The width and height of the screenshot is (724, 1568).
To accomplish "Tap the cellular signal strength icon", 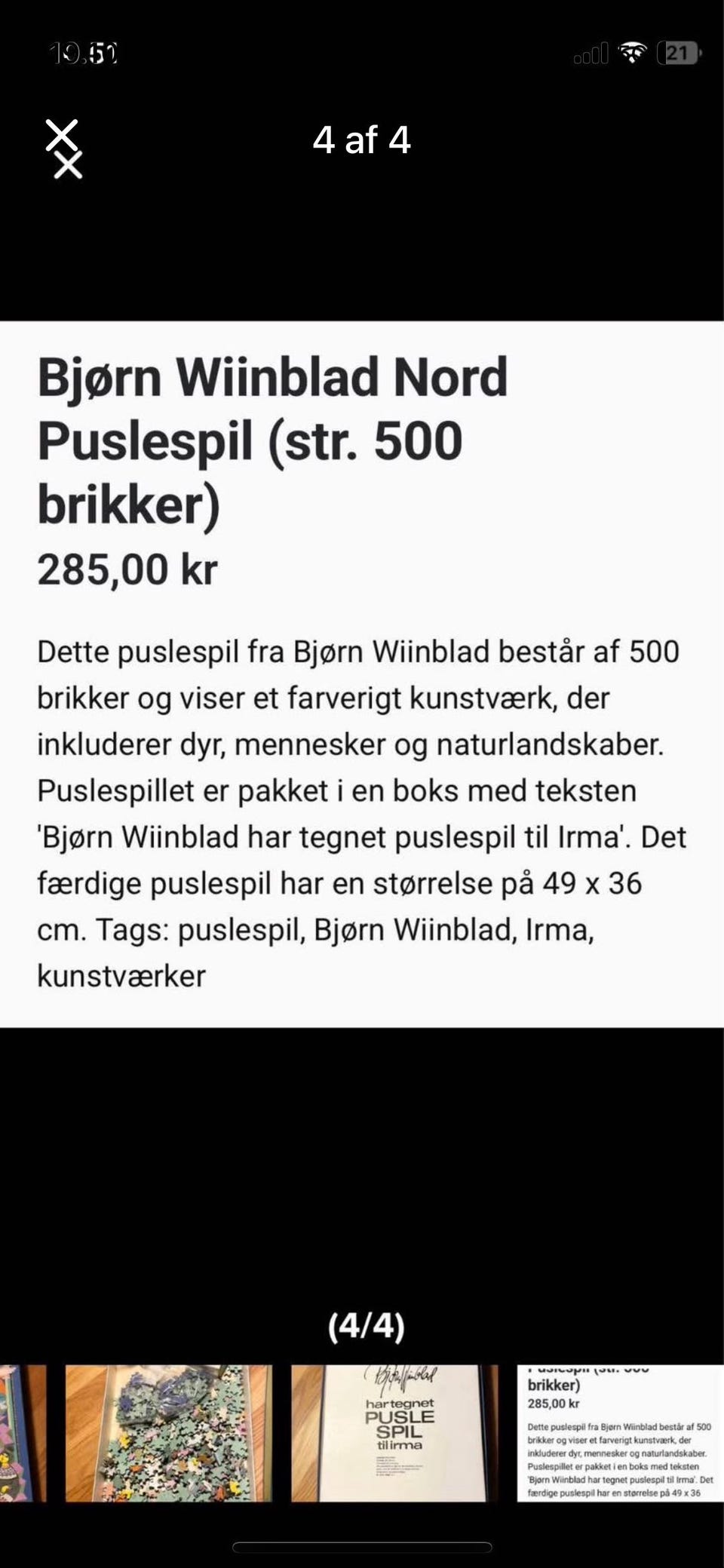I will [594, 53].
